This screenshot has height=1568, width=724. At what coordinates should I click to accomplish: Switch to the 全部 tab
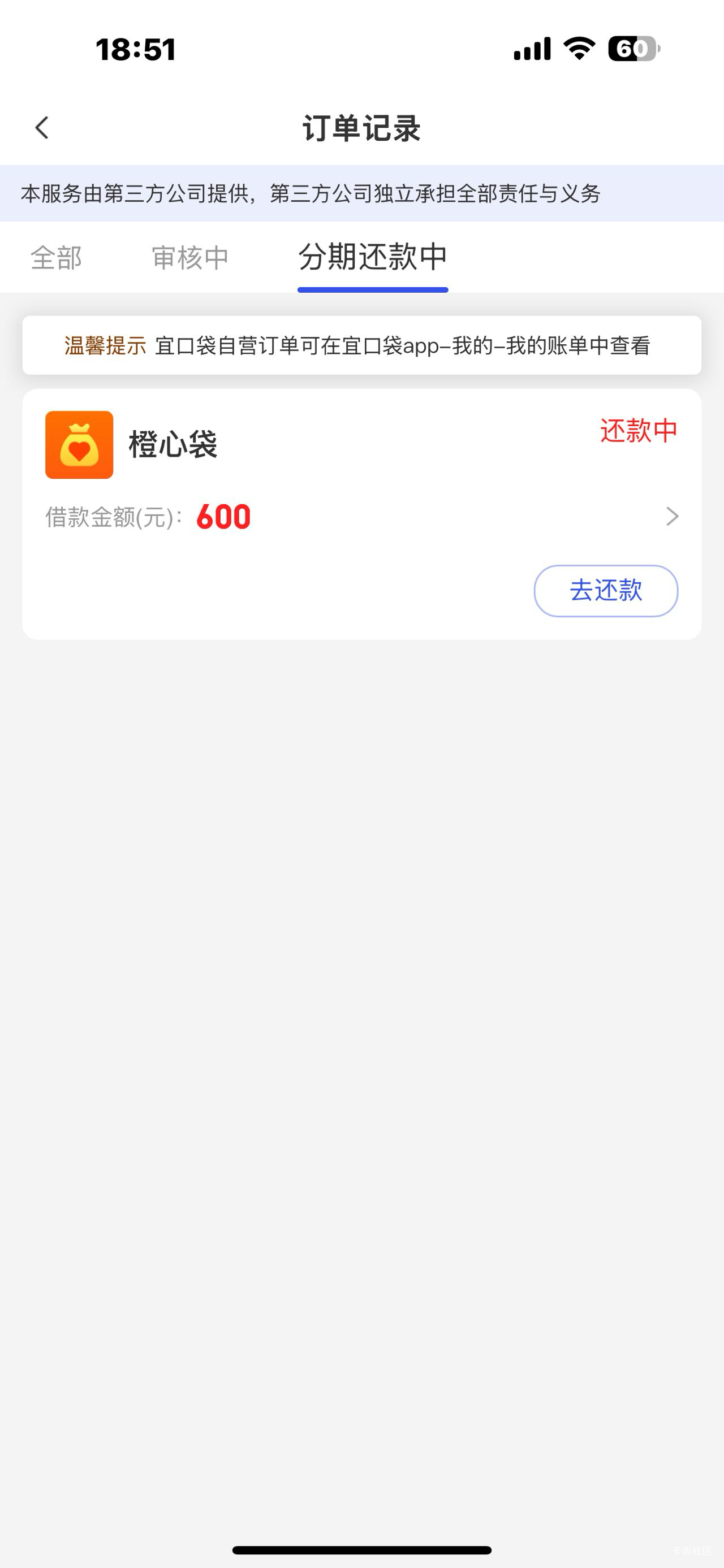tap(56, 258)
